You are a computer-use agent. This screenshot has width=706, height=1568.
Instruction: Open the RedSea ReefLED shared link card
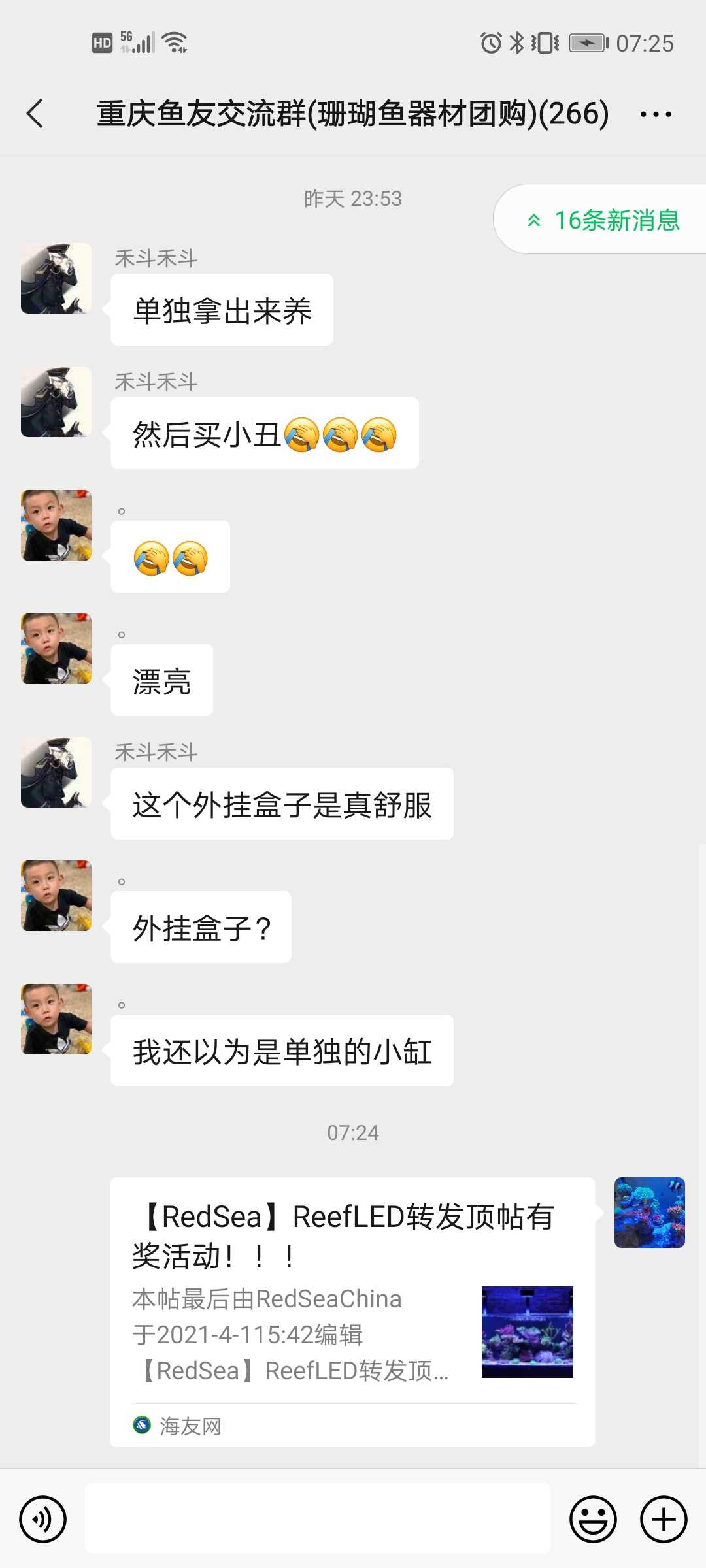click(352, 1312)
